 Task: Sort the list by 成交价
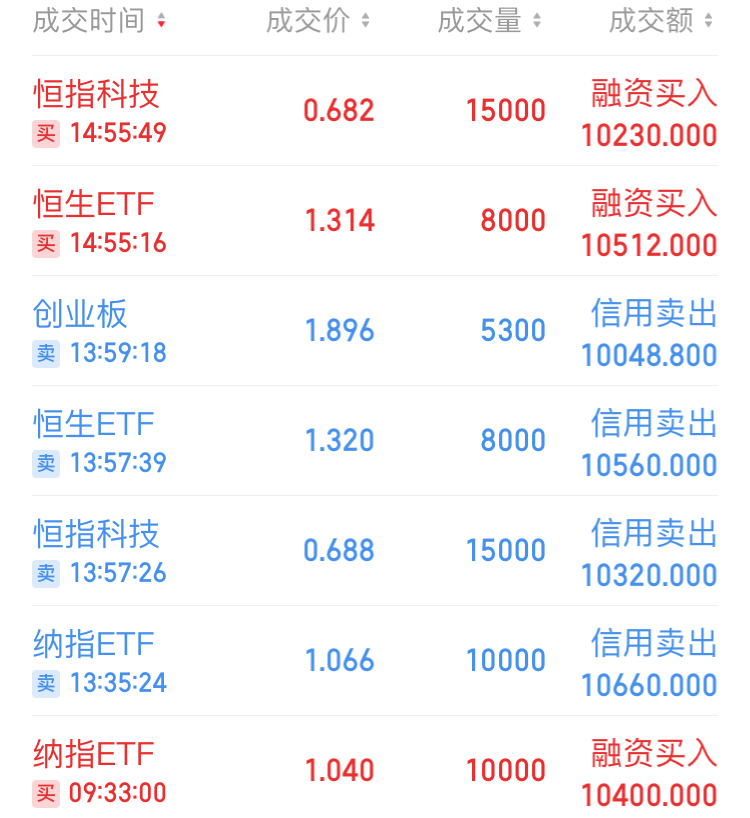coord(317,21)
